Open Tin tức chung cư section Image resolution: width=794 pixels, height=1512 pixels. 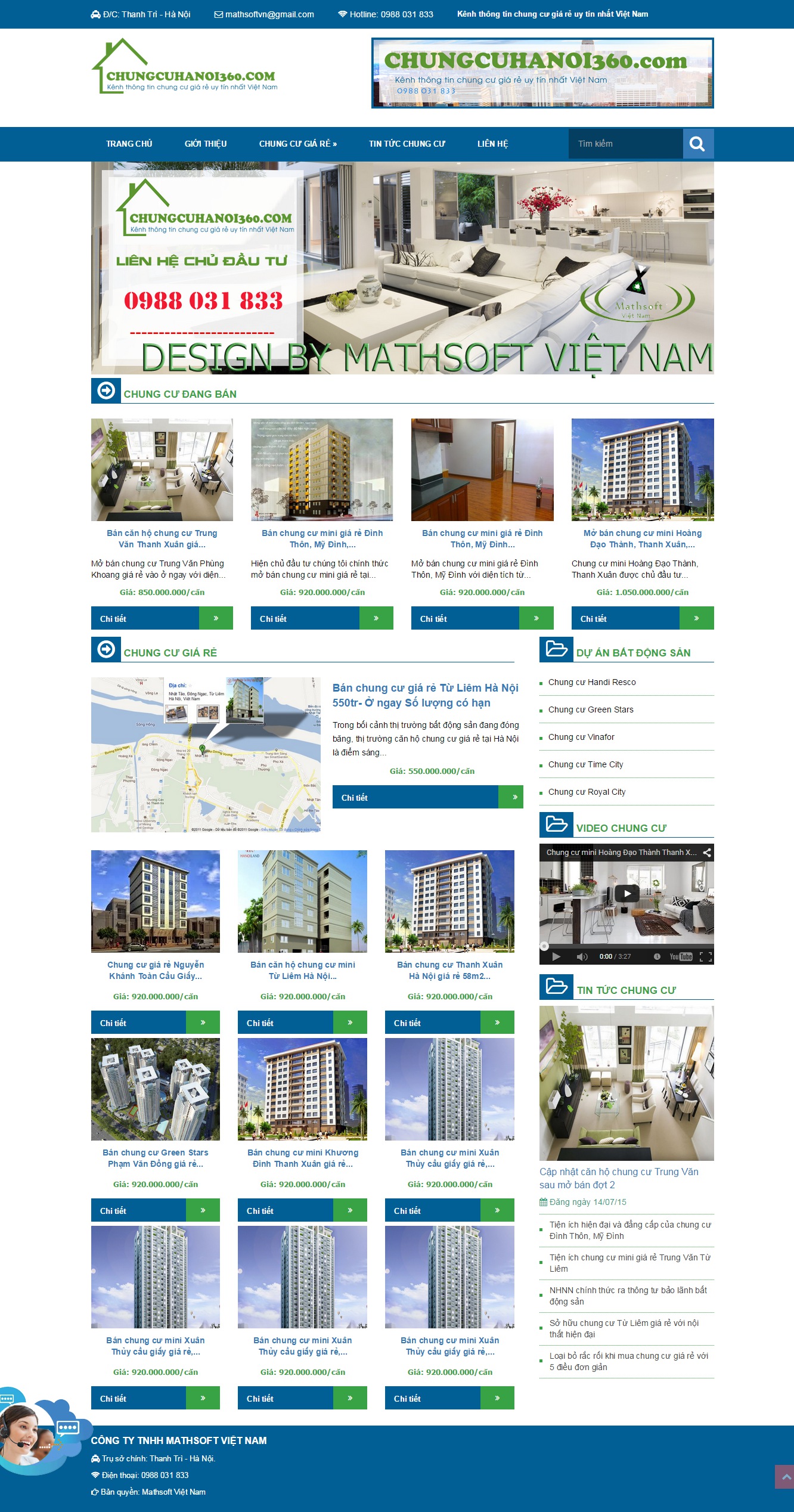click(407, 144)
